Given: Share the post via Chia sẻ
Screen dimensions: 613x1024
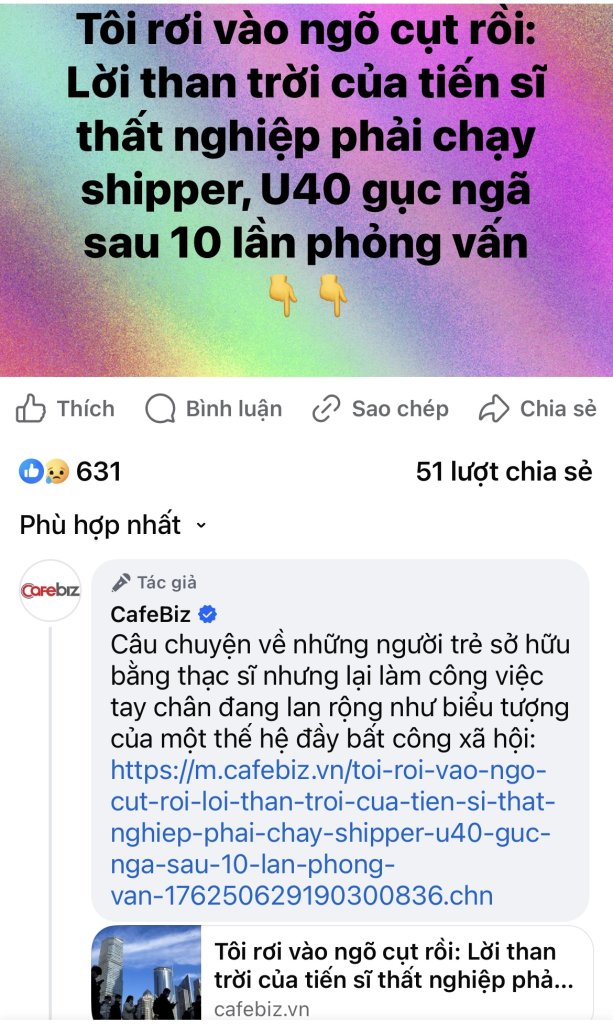Looking at the screenshot, I should tap(537, 409).
